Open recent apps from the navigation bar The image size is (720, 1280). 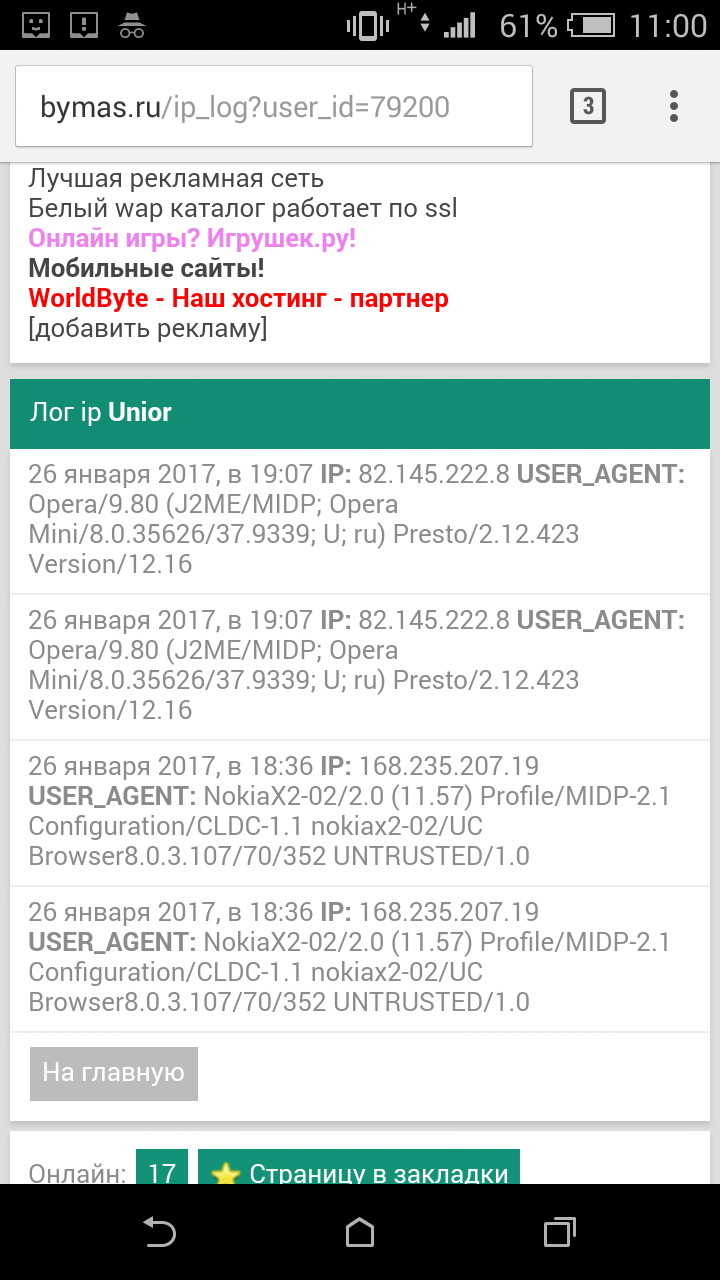(560, 1232)
